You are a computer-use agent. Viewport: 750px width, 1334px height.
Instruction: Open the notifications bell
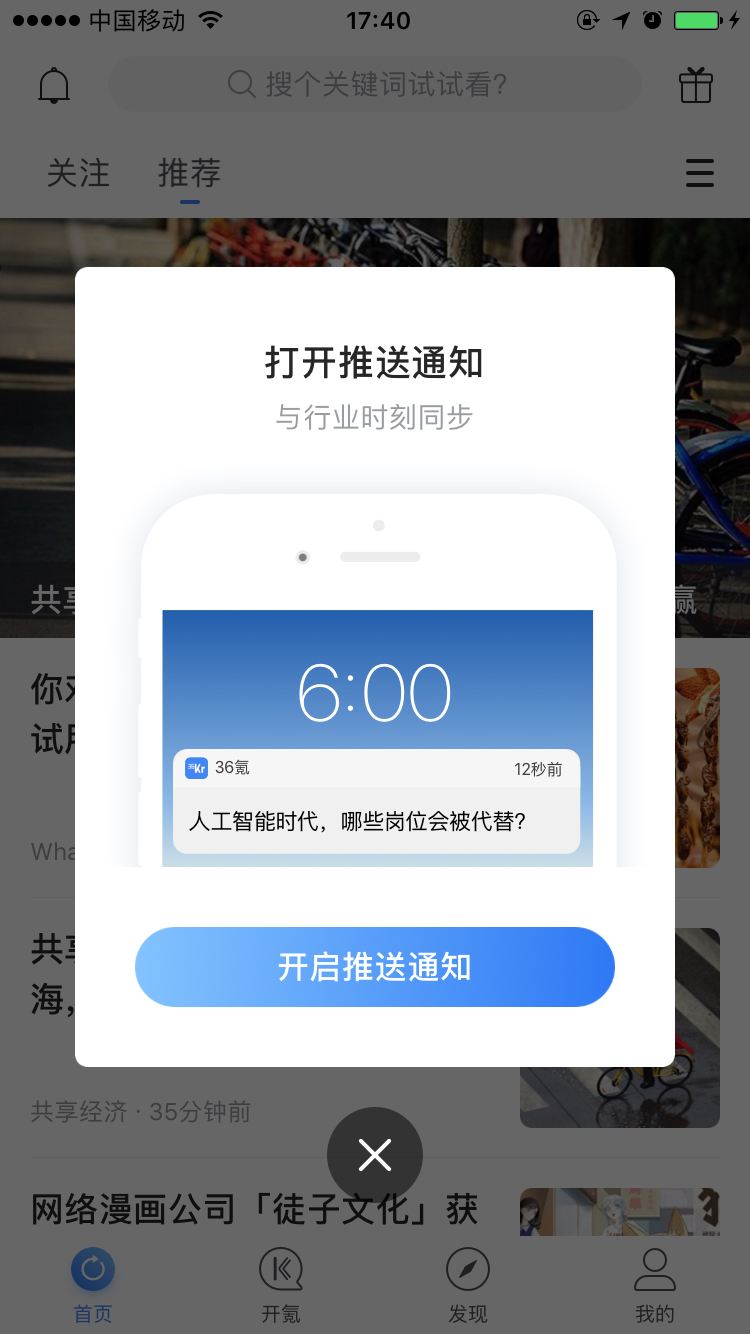click(x=54, y=86)
